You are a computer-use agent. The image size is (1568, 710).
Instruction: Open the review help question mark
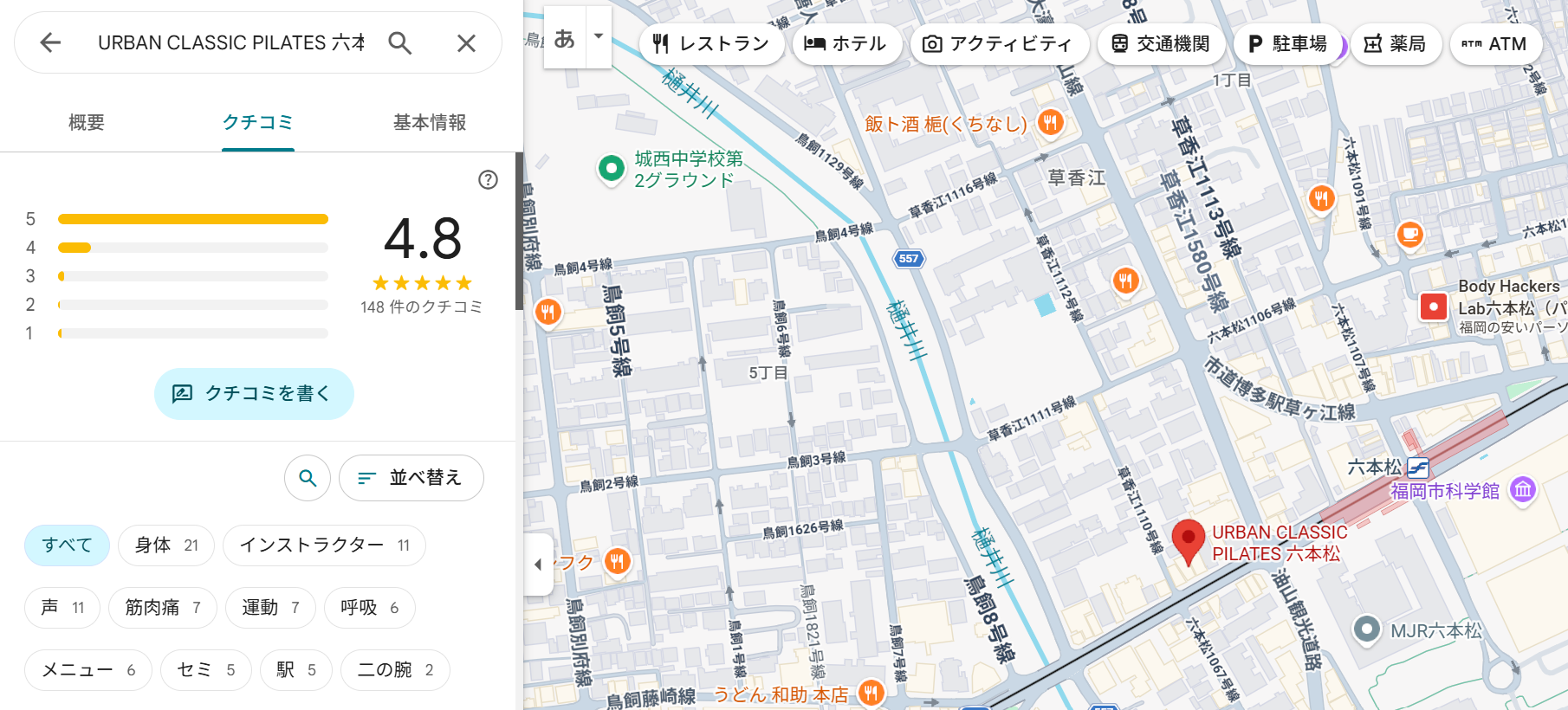(x=488, y=179)
